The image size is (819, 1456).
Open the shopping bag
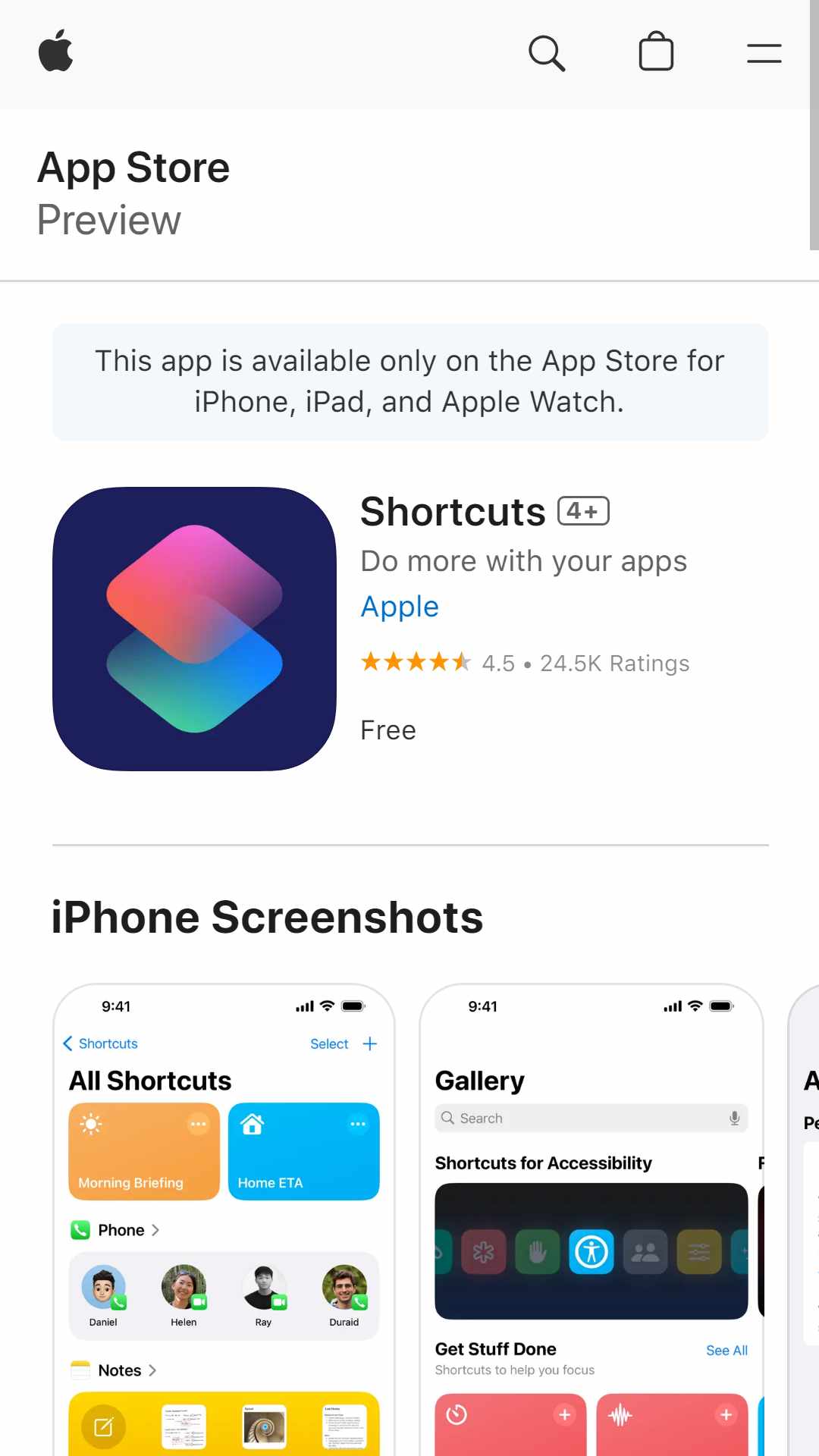pos(656,52)
